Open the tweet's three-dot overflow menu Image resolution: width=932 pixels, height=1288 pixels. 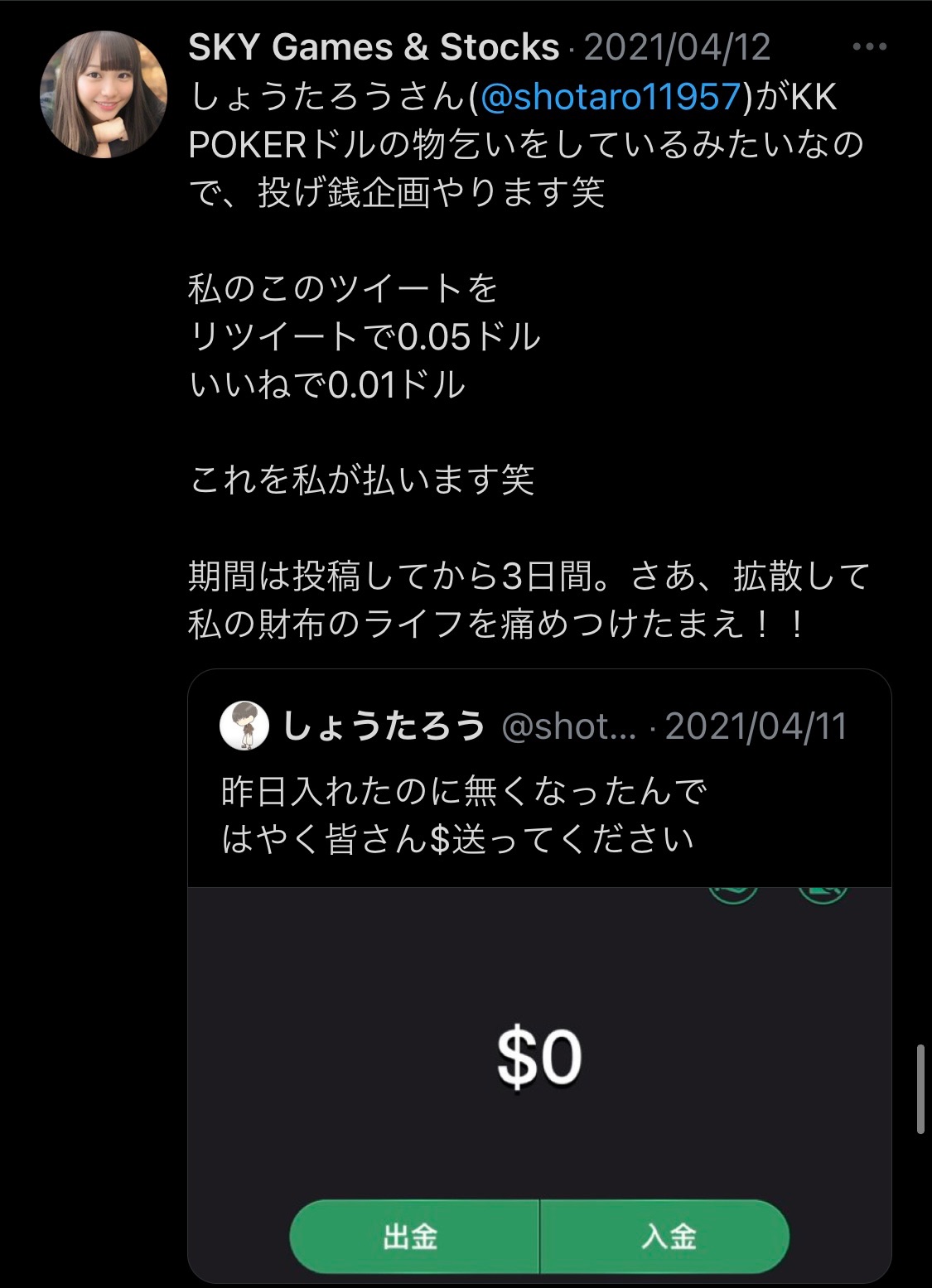pos(869,47)
